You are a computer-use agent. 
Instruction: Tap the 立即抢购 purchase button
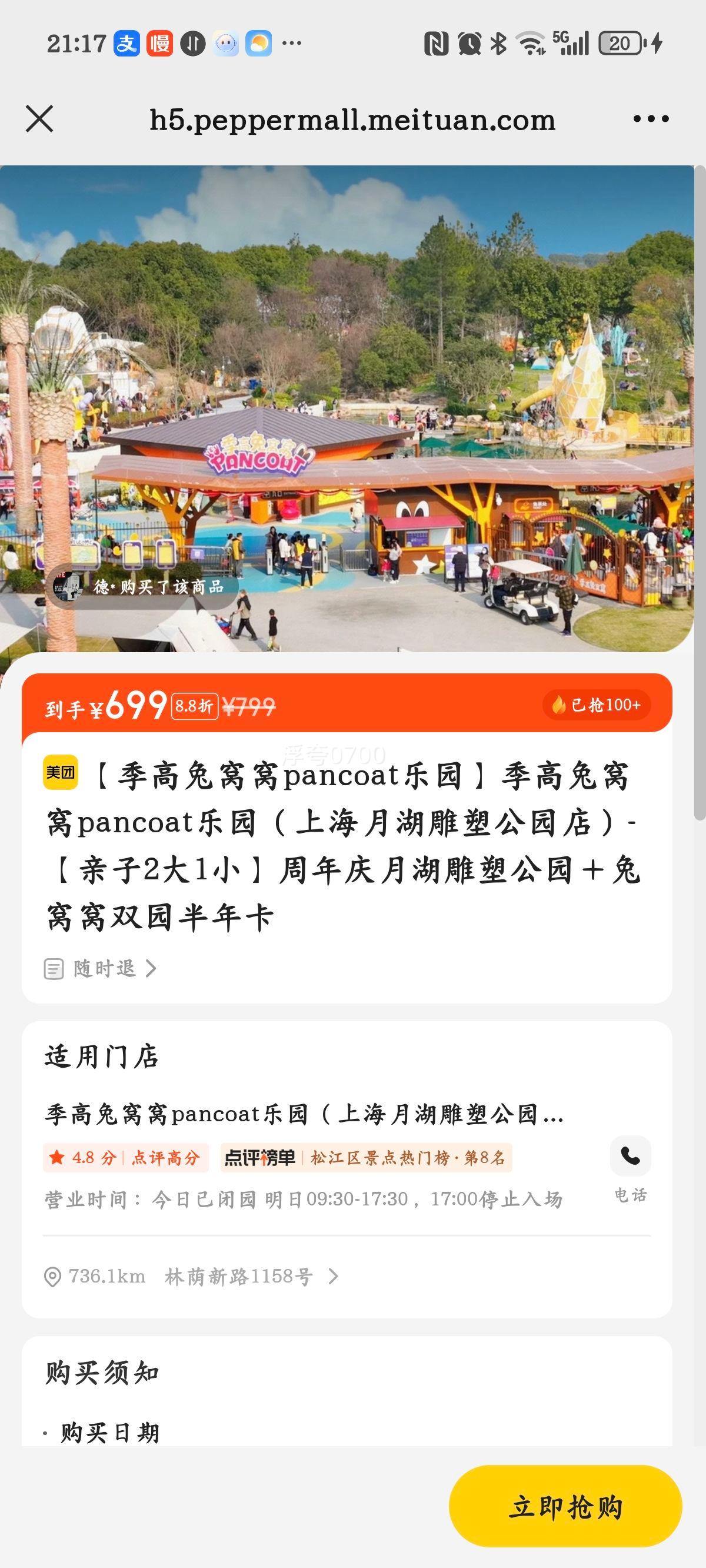coord(565,1508)
